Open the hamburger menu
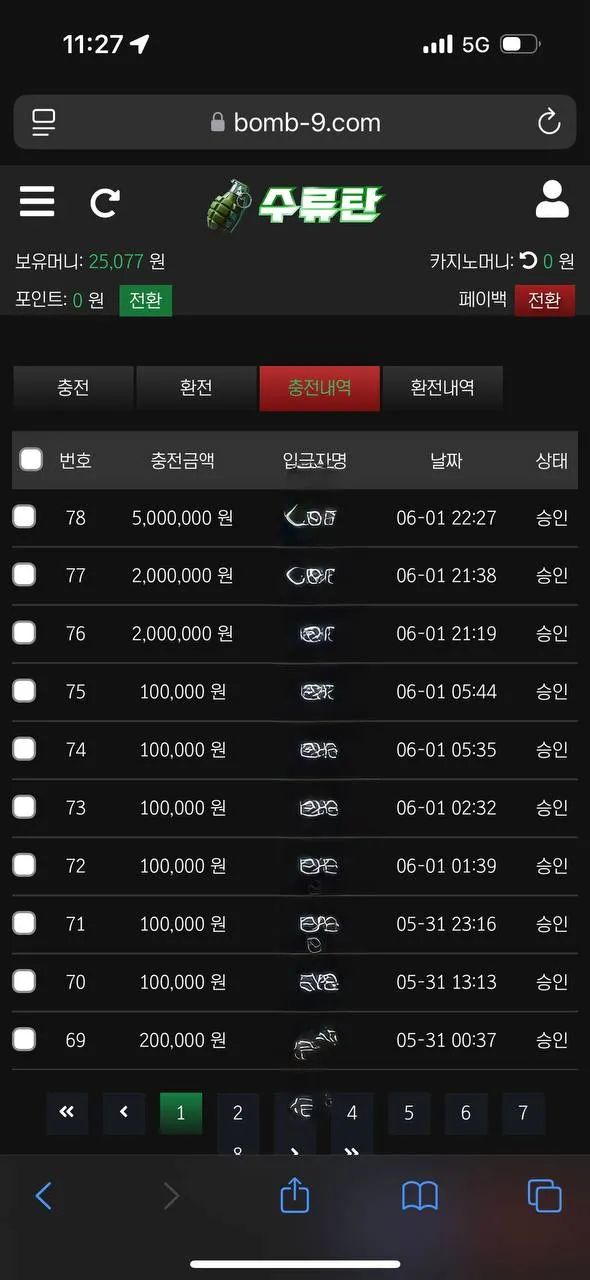Viewport: 590px width, 1280px height. (x=37, y=201)
